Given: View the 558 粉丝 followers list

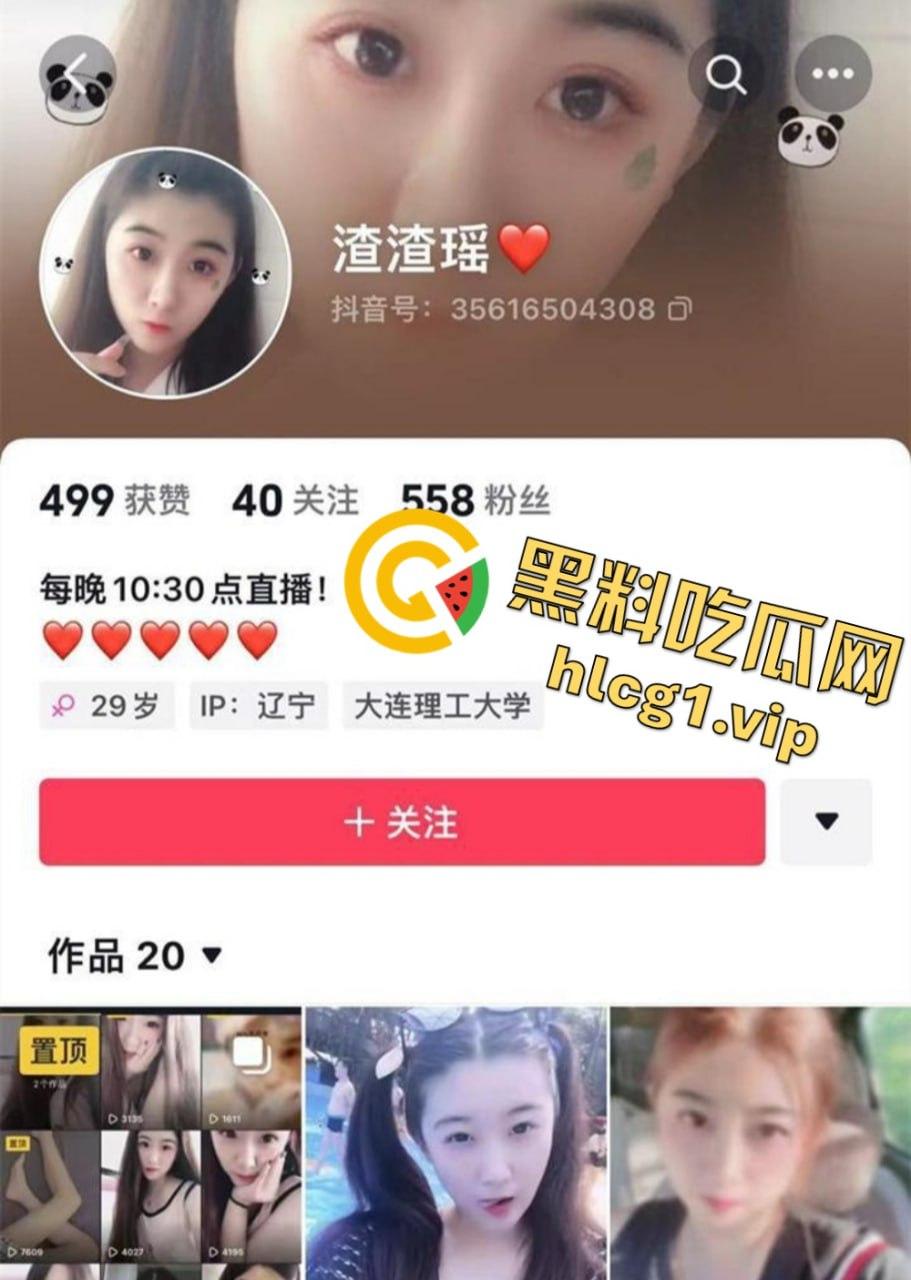Looking at the screenshot, I should (x=475, y=500).
